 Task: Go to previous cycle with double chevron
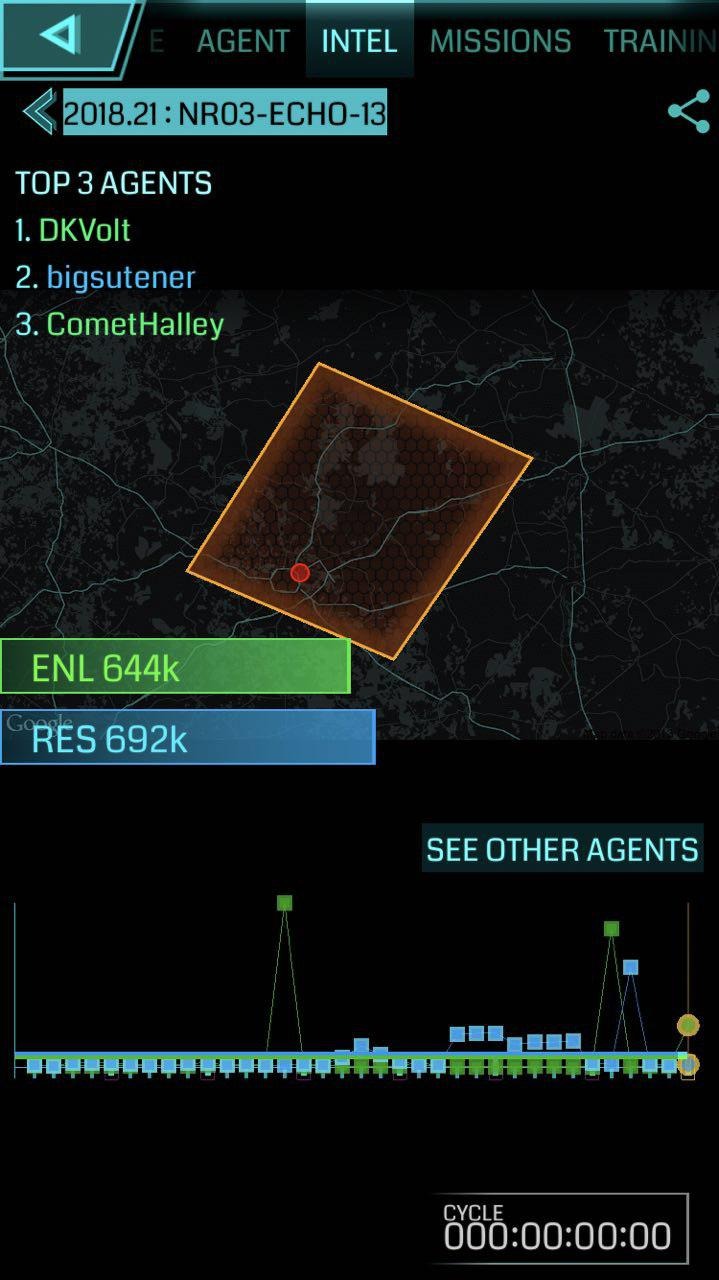pyautogui.click(x=39, y=112)
